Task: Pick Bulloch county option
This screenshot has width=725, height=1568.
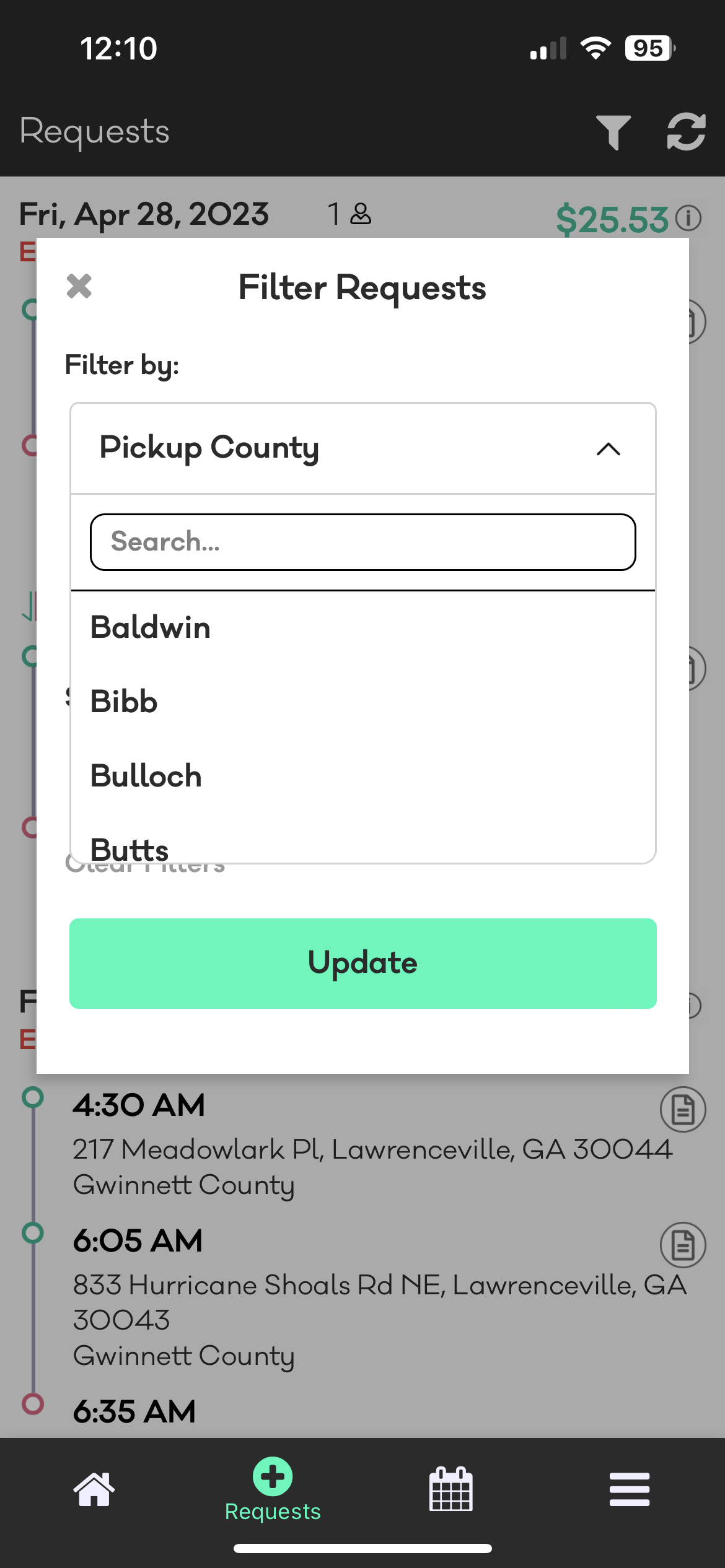Action: 363,776
